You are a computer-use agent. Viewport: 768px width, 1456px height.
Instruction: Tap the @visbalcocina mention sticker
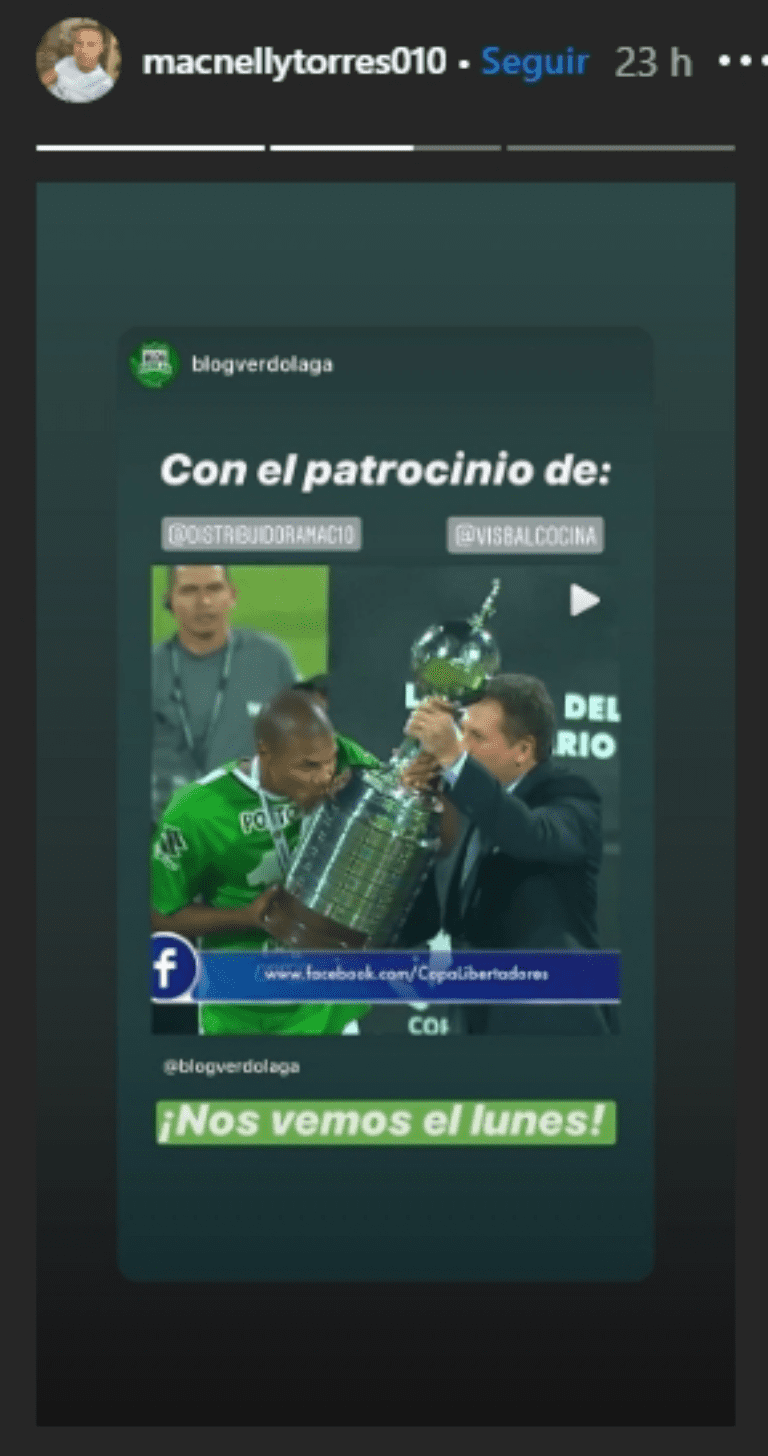click(x=525, y=535)
